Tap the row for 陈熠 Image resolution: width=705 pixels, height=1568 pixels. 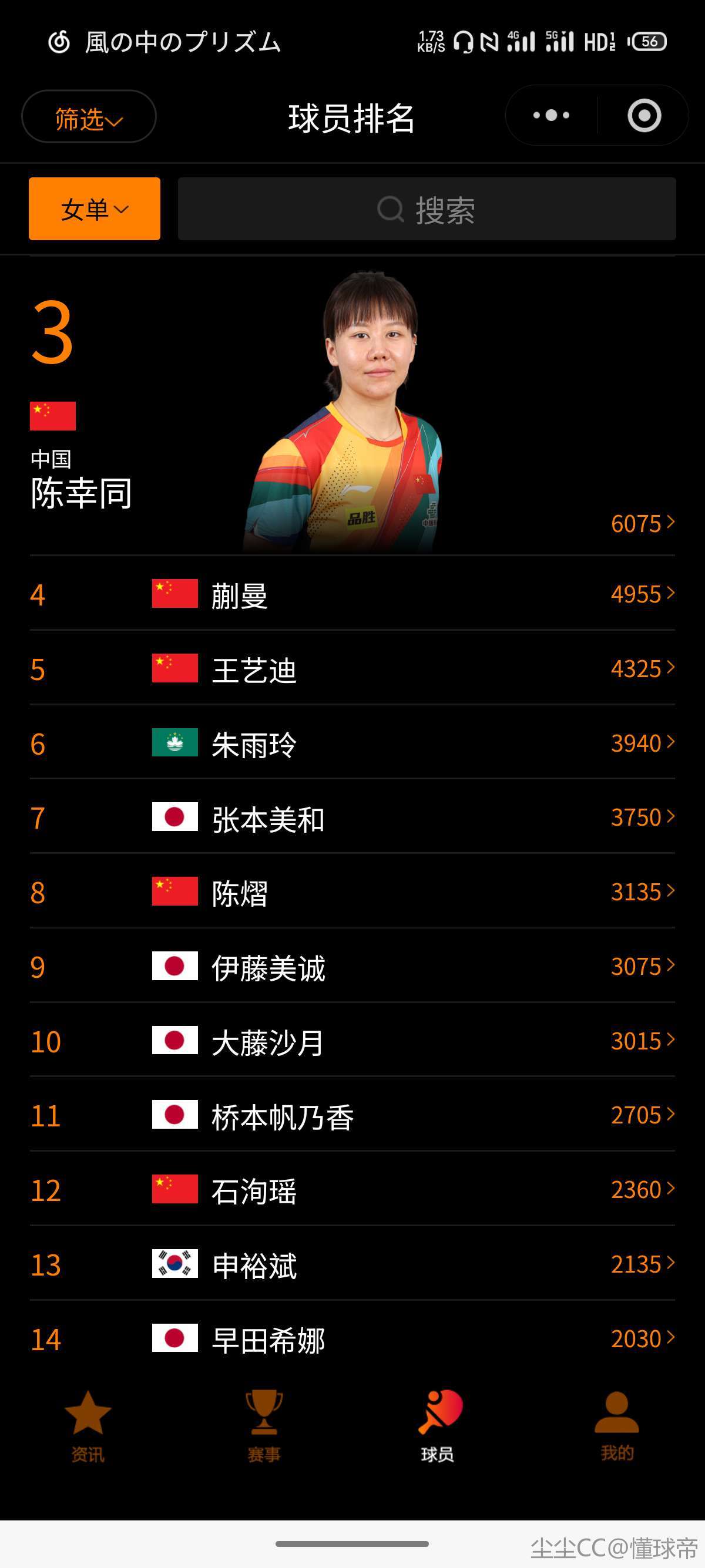tap(352, 892)
